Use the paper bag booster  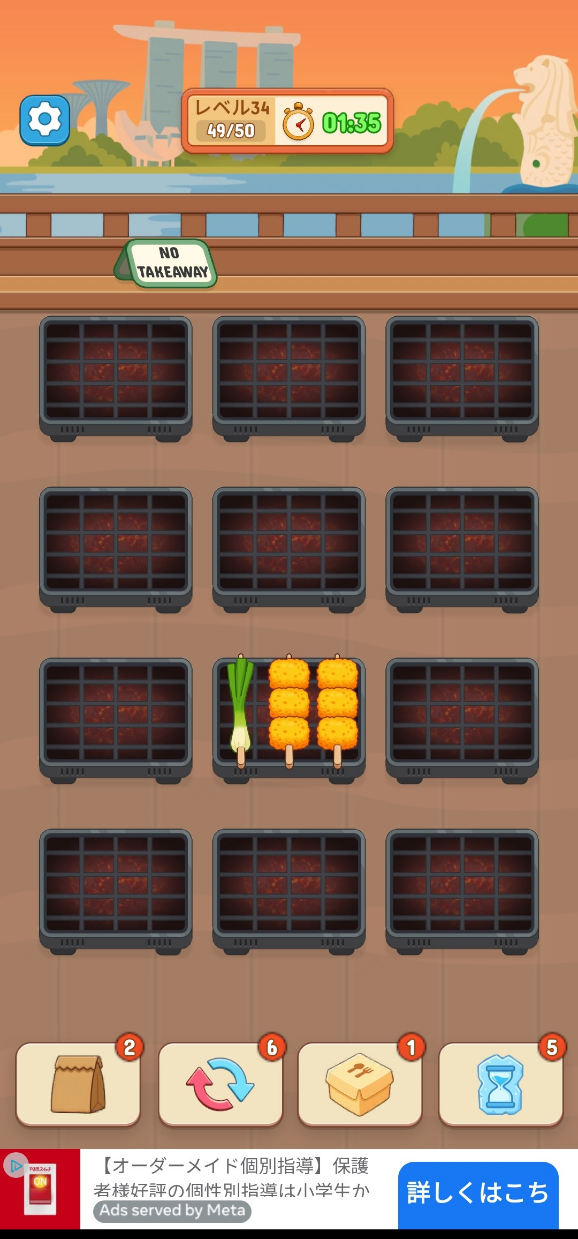(78, 1085)
